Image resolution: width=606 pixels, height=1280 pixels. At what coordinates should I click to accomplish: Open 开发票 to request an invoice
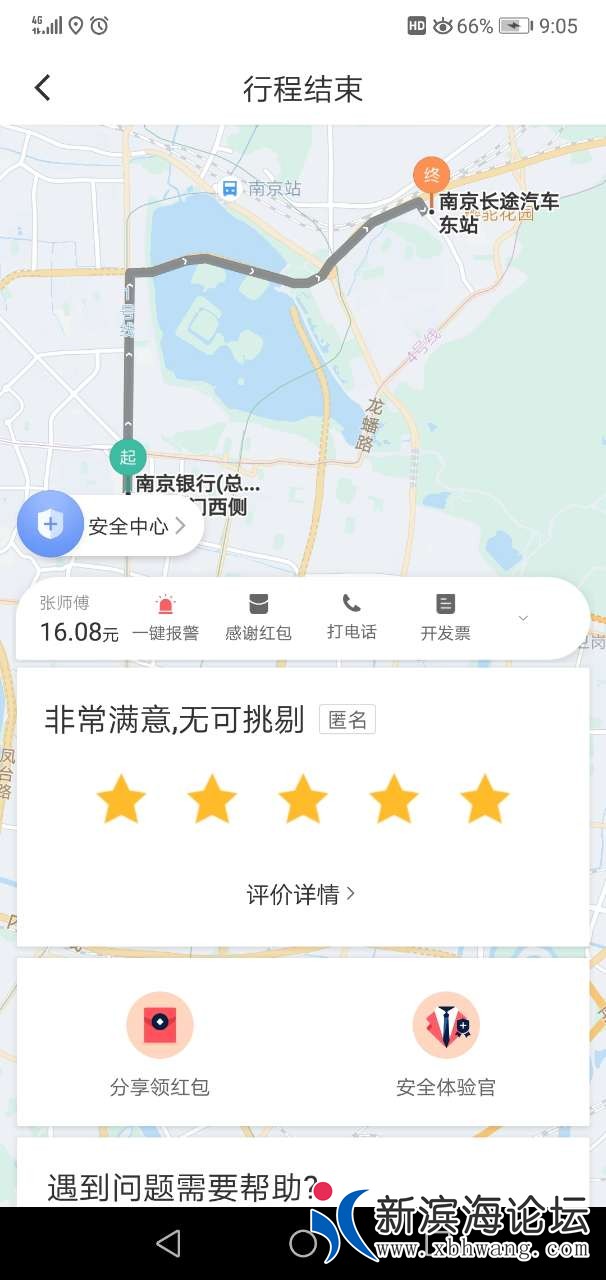(445, 618)
